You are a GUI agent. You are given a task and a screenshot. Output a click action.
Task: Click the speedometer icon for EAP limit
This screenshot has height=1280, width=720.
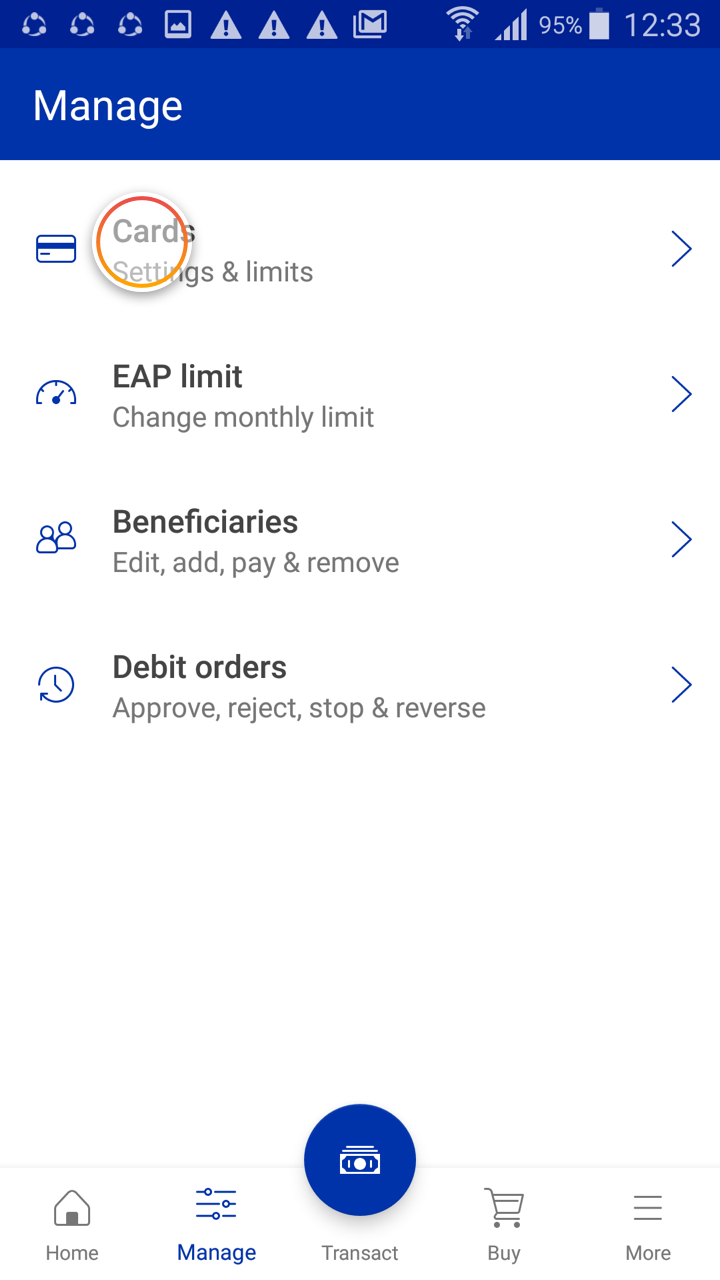(56, 393)
